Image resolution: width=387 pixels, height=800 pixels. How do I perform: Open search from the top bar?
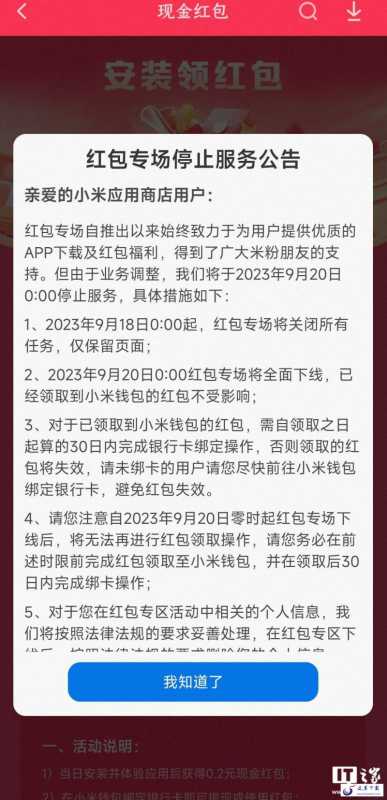pyautogui.click(x=307, y=11)
